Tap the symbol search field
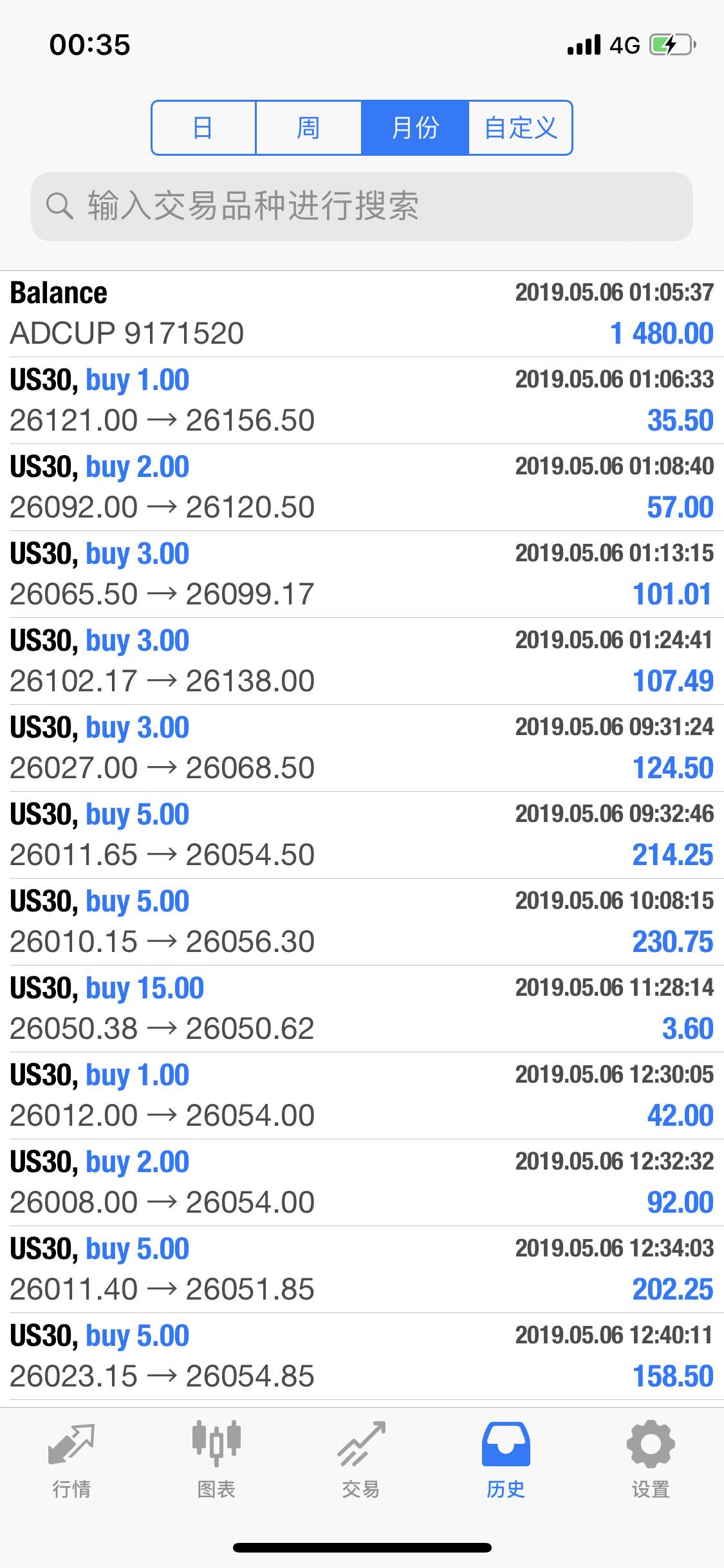 362,206
